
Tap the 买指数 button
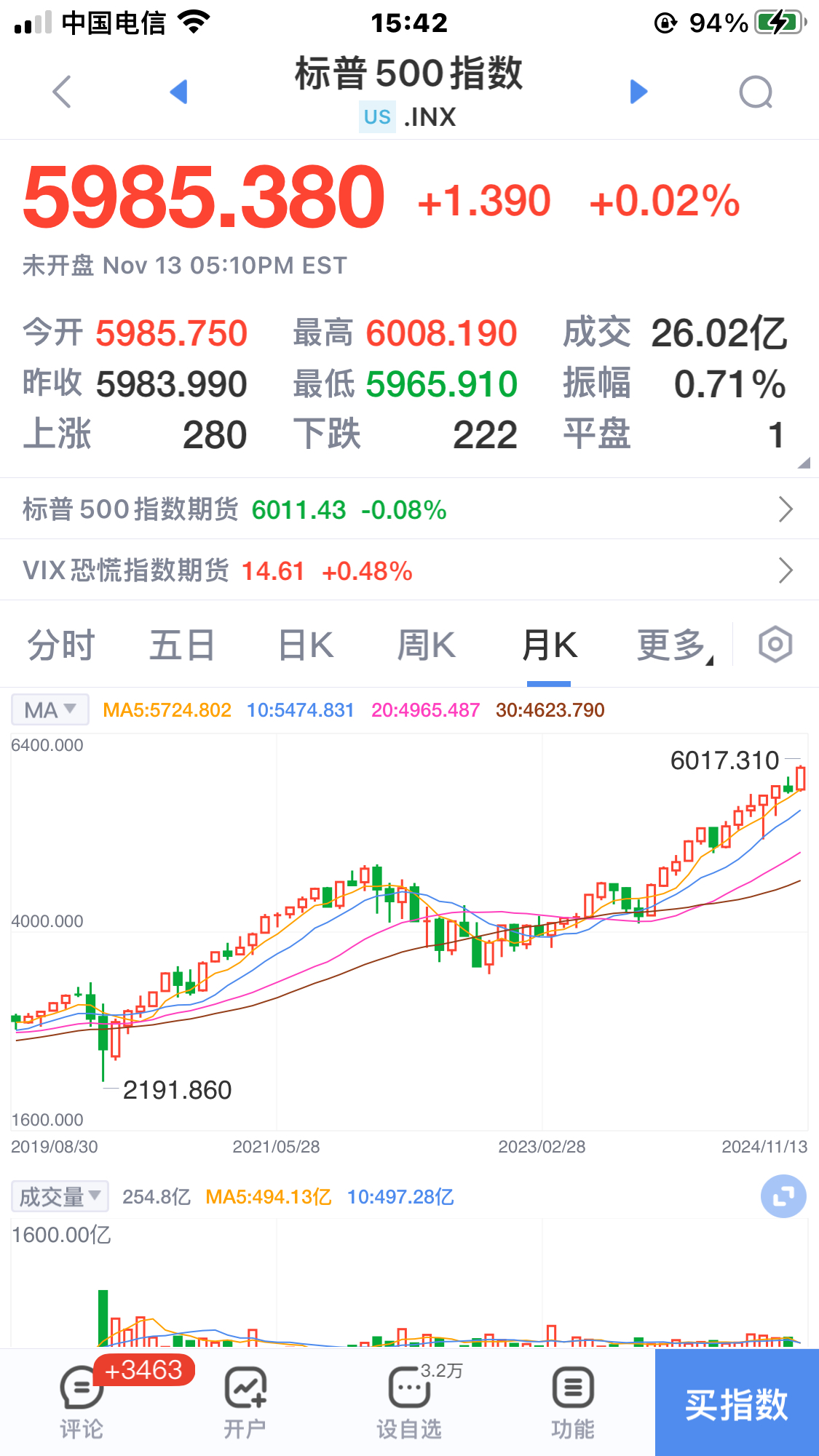(x=736, y=1403)
